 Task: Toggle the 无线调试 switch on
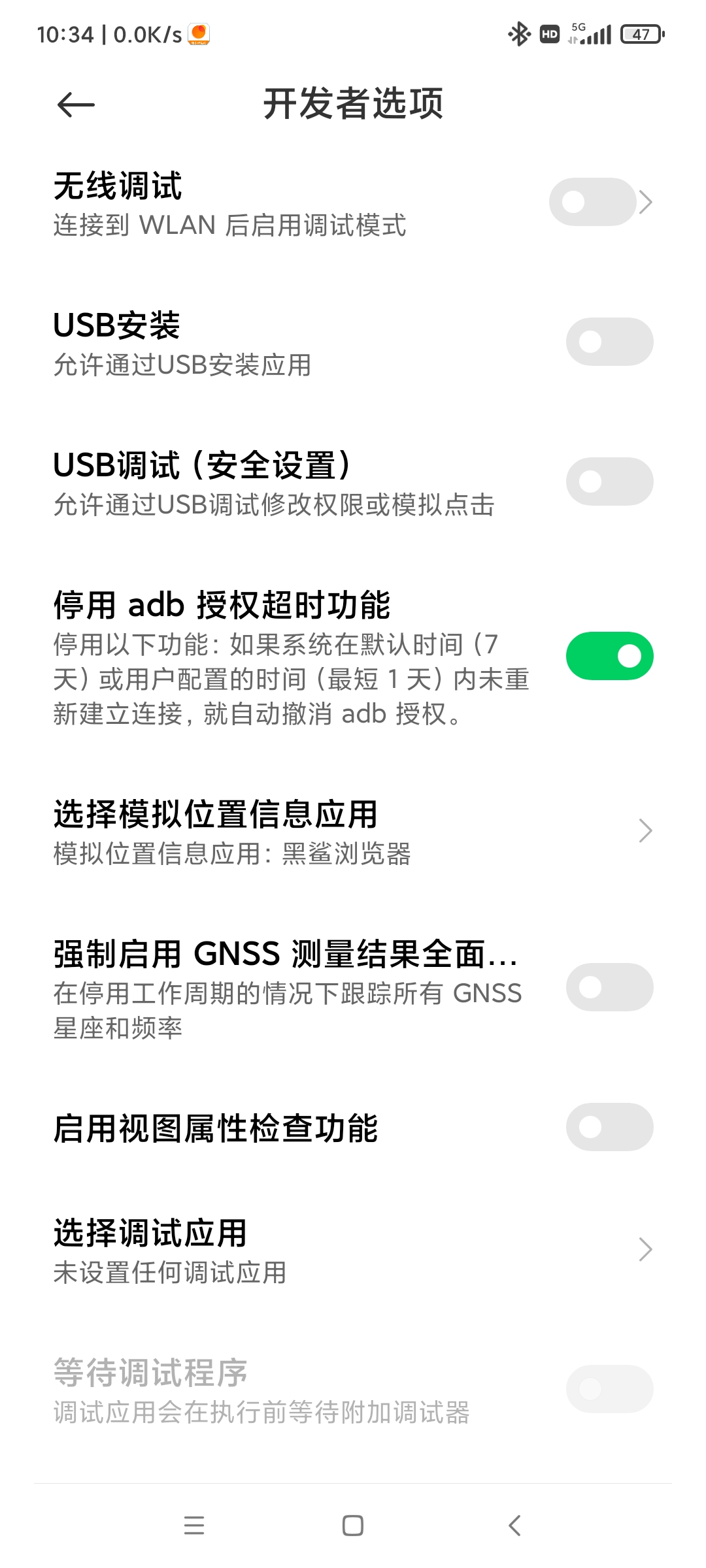tap(592, 202)
